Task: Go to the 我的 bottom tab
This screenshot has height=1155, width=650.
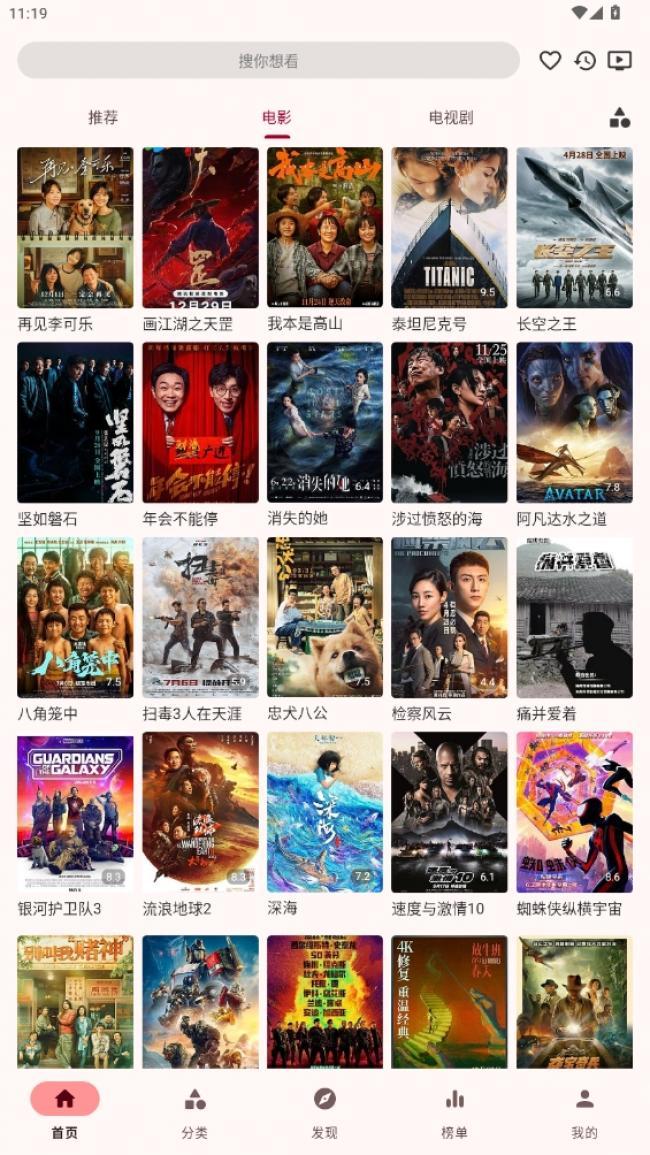Action: pyautogui.click(x=585, y=1112)
